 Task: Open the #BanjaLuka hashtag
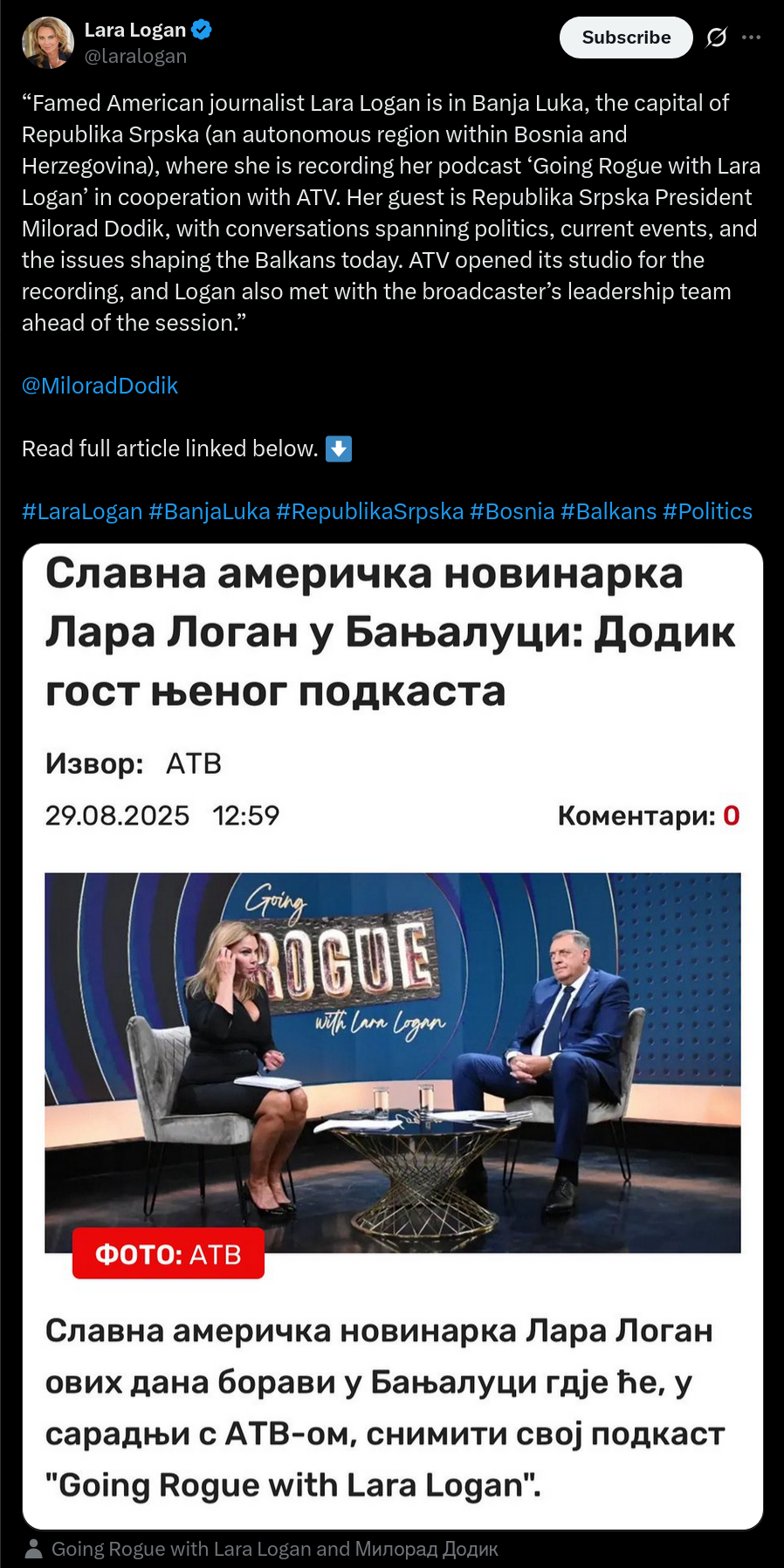(210, 511)
